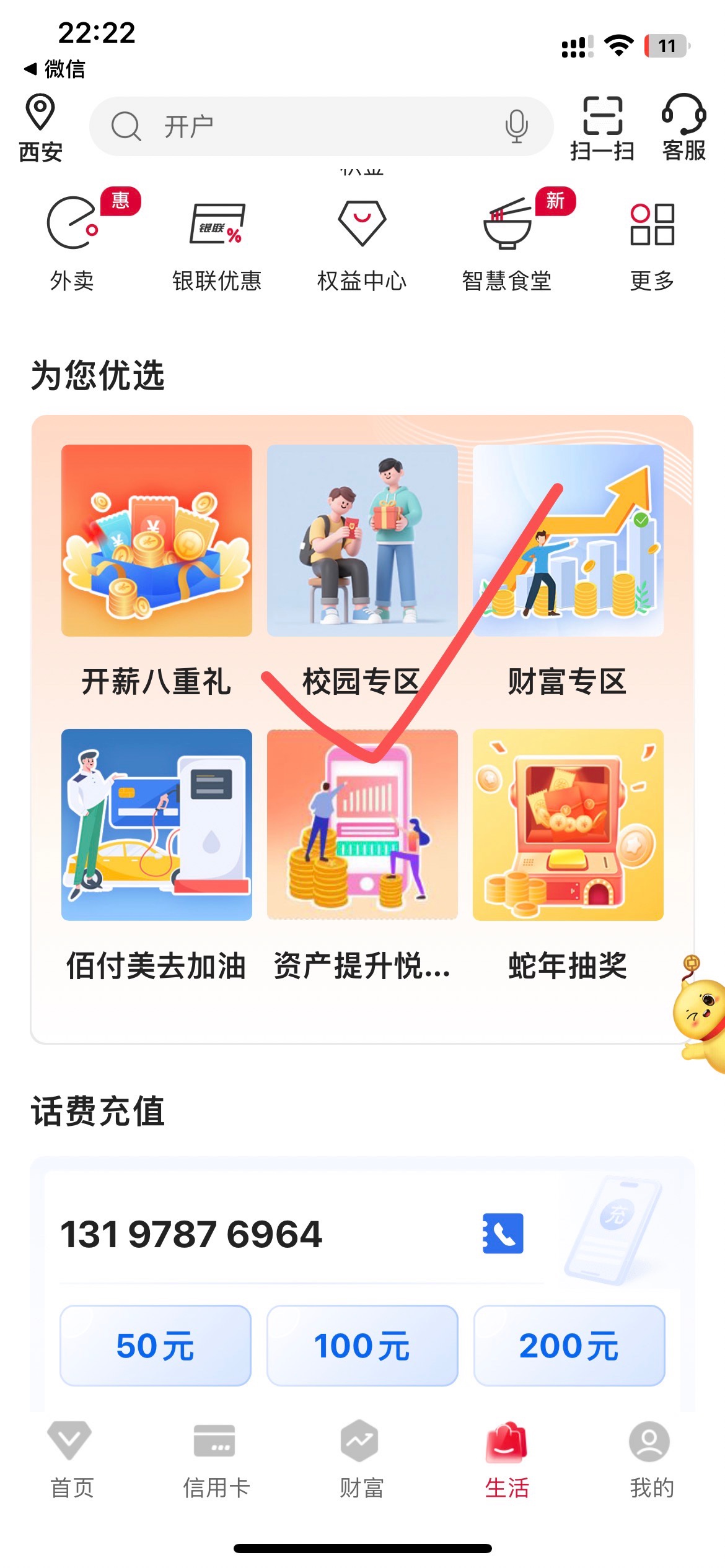Viewport: 725px width, 1568px height.
Task: Start voice search with the microphone
Action: [516, 127]
